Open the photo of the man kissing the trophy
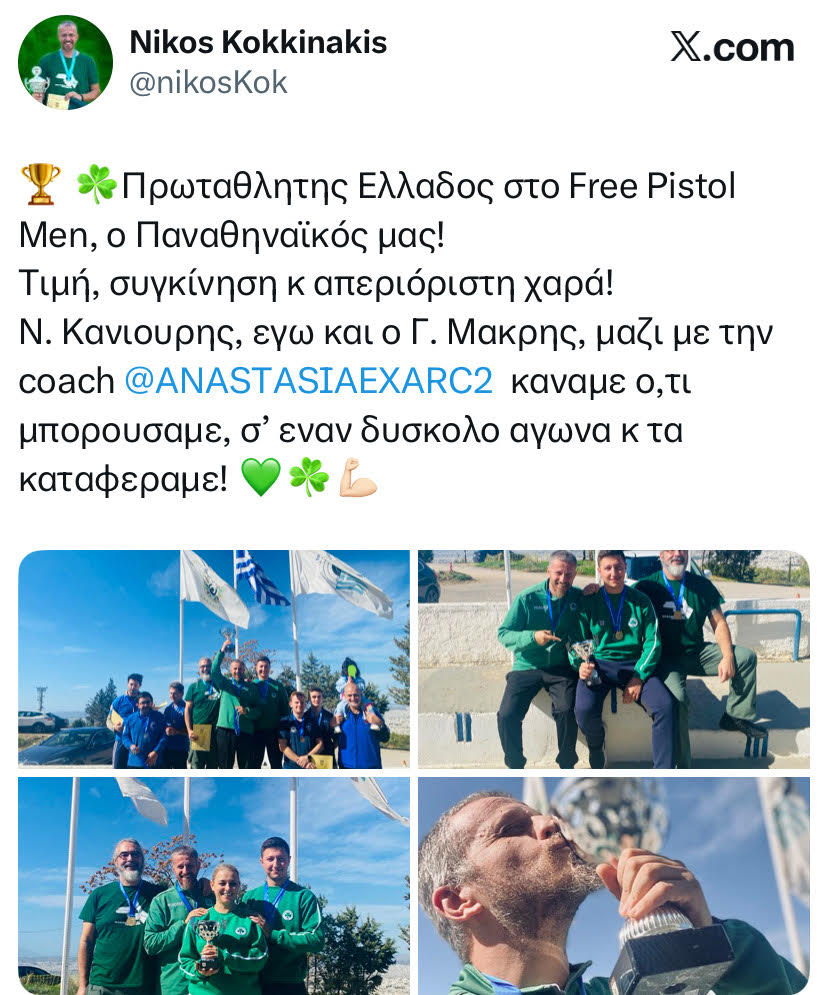Image resolution: width=828 pixels, height=995 pixels. [x=613, y=885]
